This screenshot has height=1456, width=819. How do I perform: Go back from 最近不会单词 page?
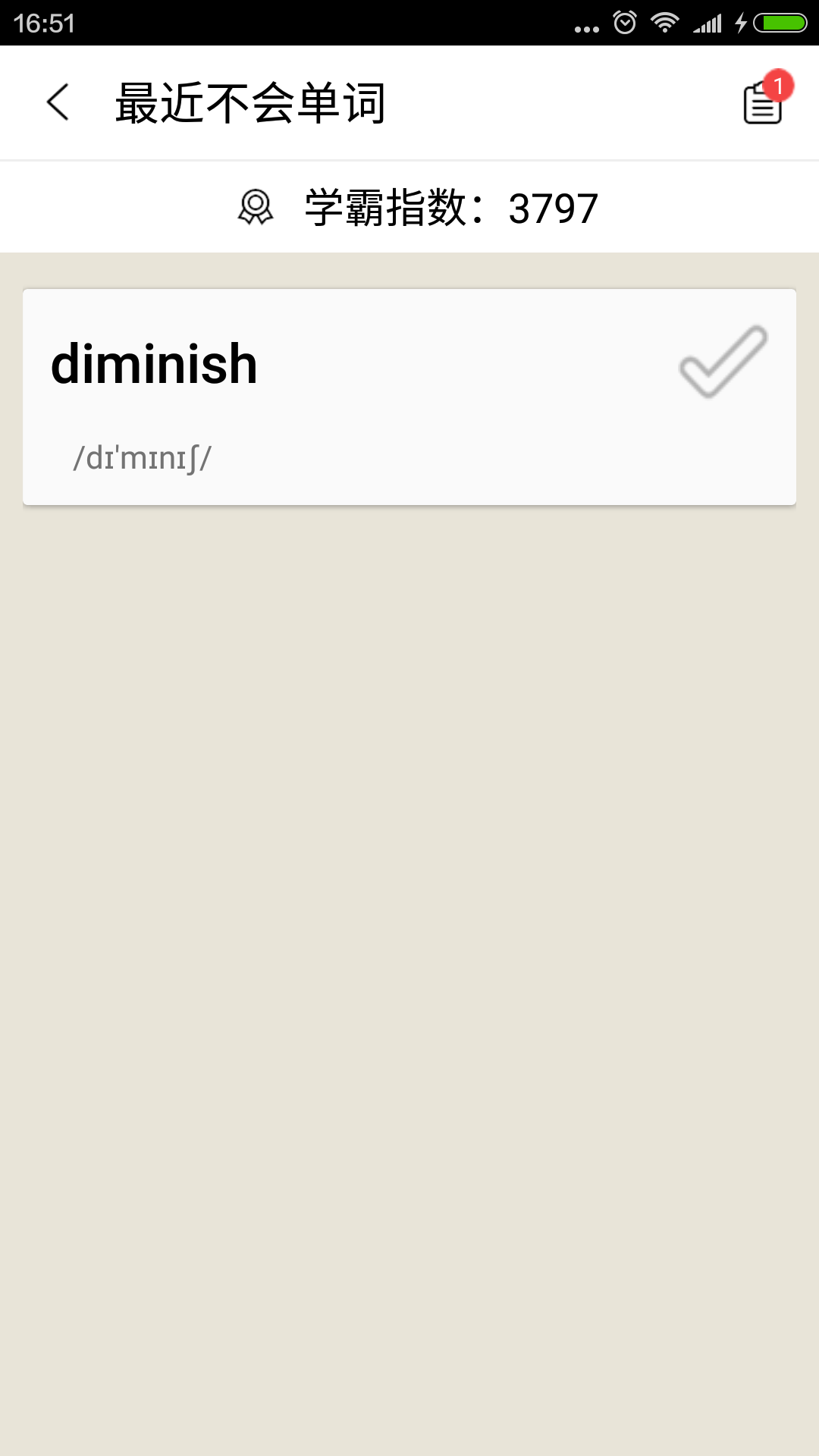(58, 102)
